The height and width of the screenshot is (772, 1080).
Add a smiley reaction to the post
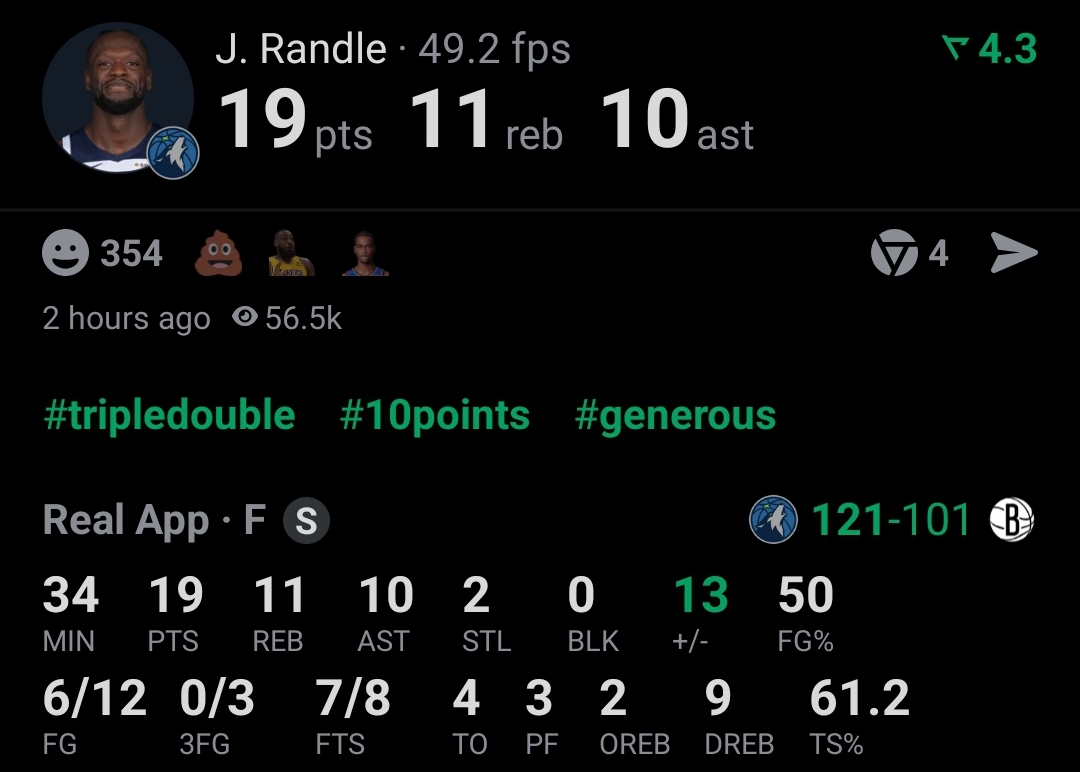click(x=65, y=253)
